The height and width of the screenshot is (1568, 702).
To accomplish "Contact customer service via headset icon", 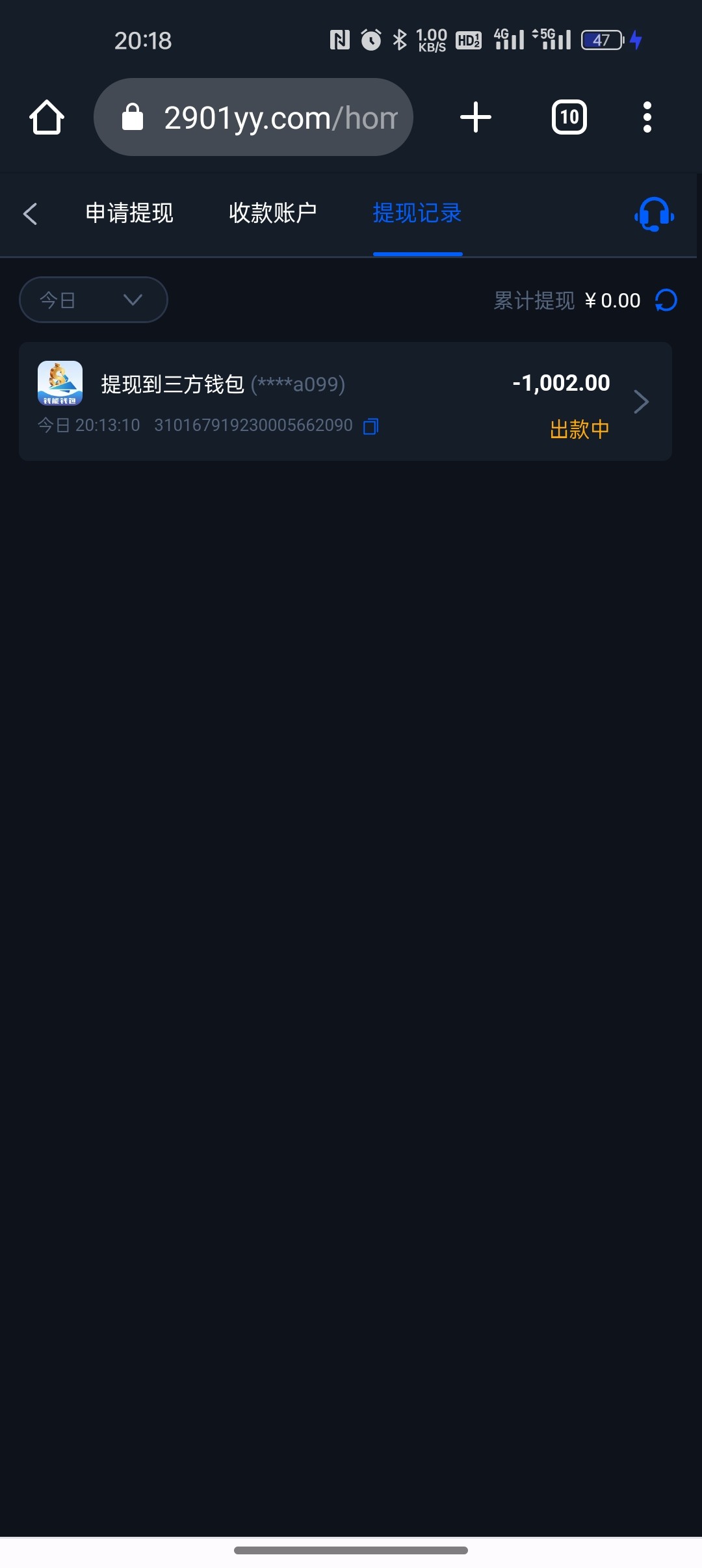I will [654, 214].
